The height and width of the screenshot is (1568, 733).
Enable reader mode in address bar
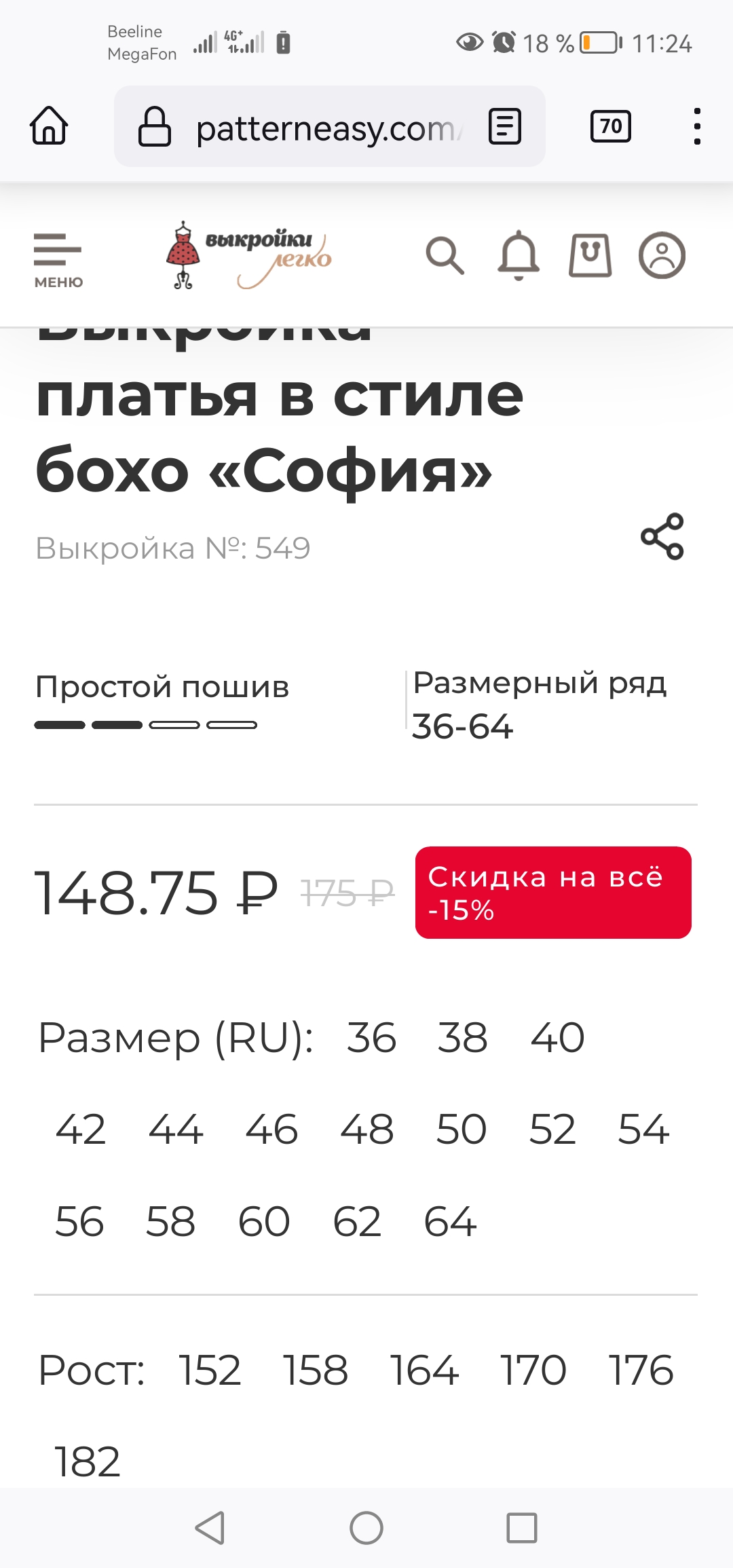505,127
